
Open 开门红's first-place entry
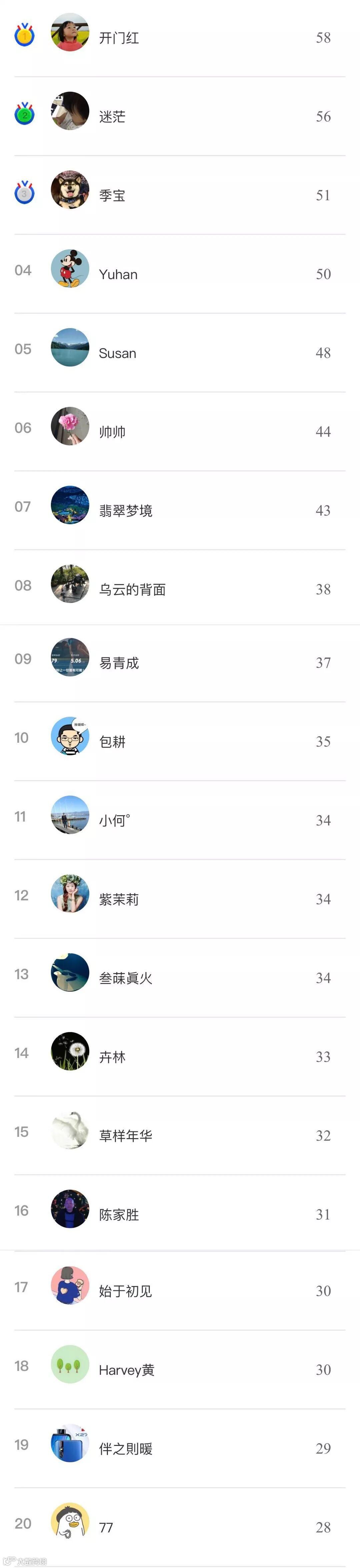180,38
